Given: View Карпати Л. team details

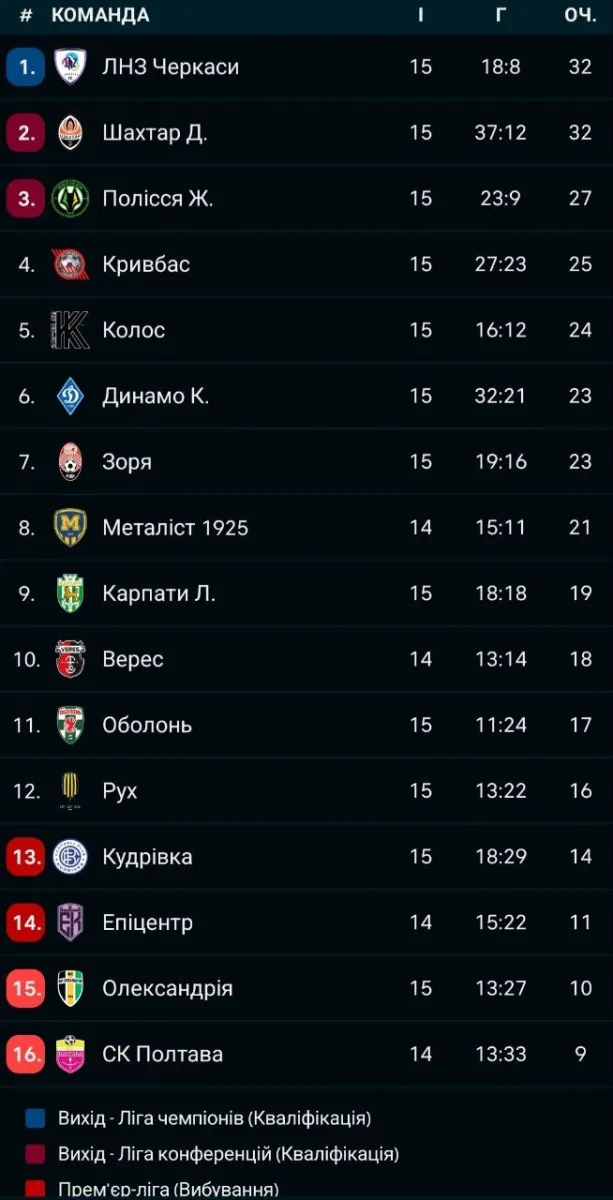Looking at the screenshot, I should point(159,593).
